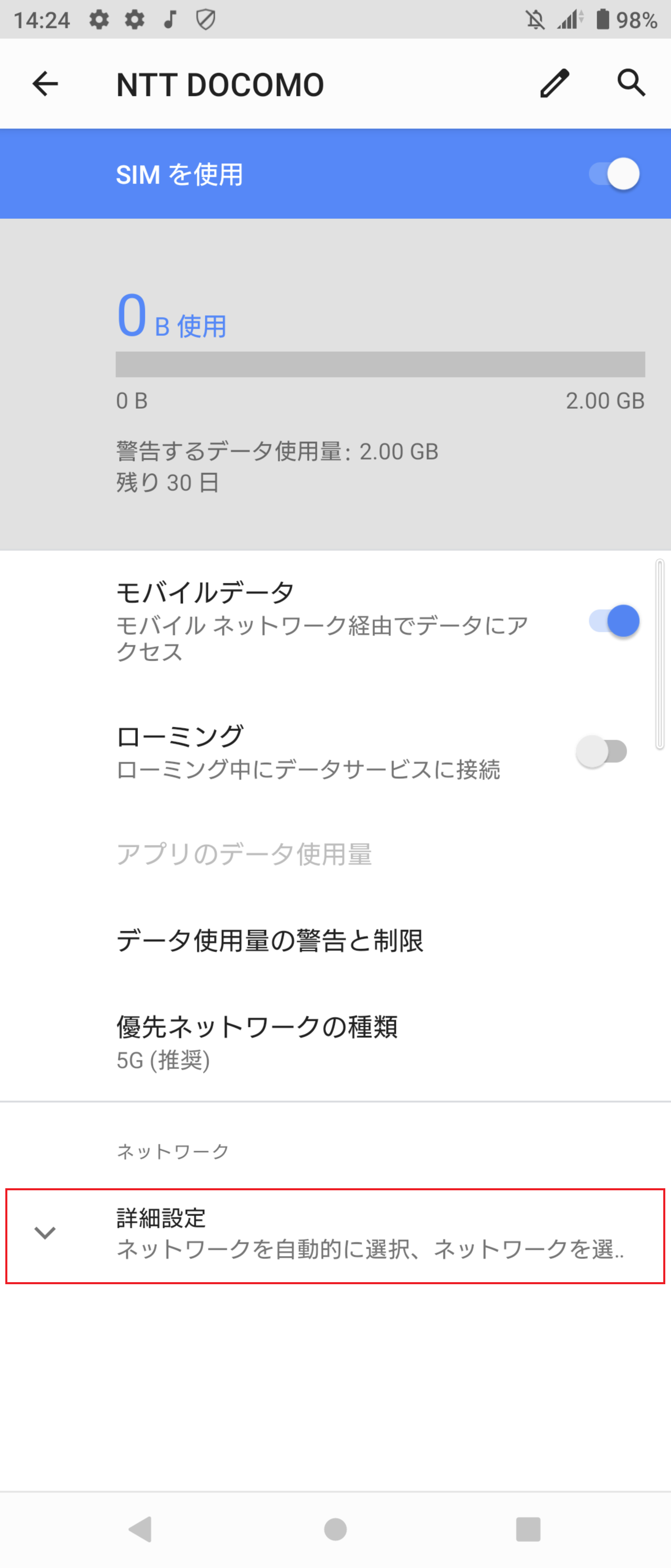The image size is (671, 1568).
Task: Open search in mobile network settings
Action: click(x=631, y=83)
